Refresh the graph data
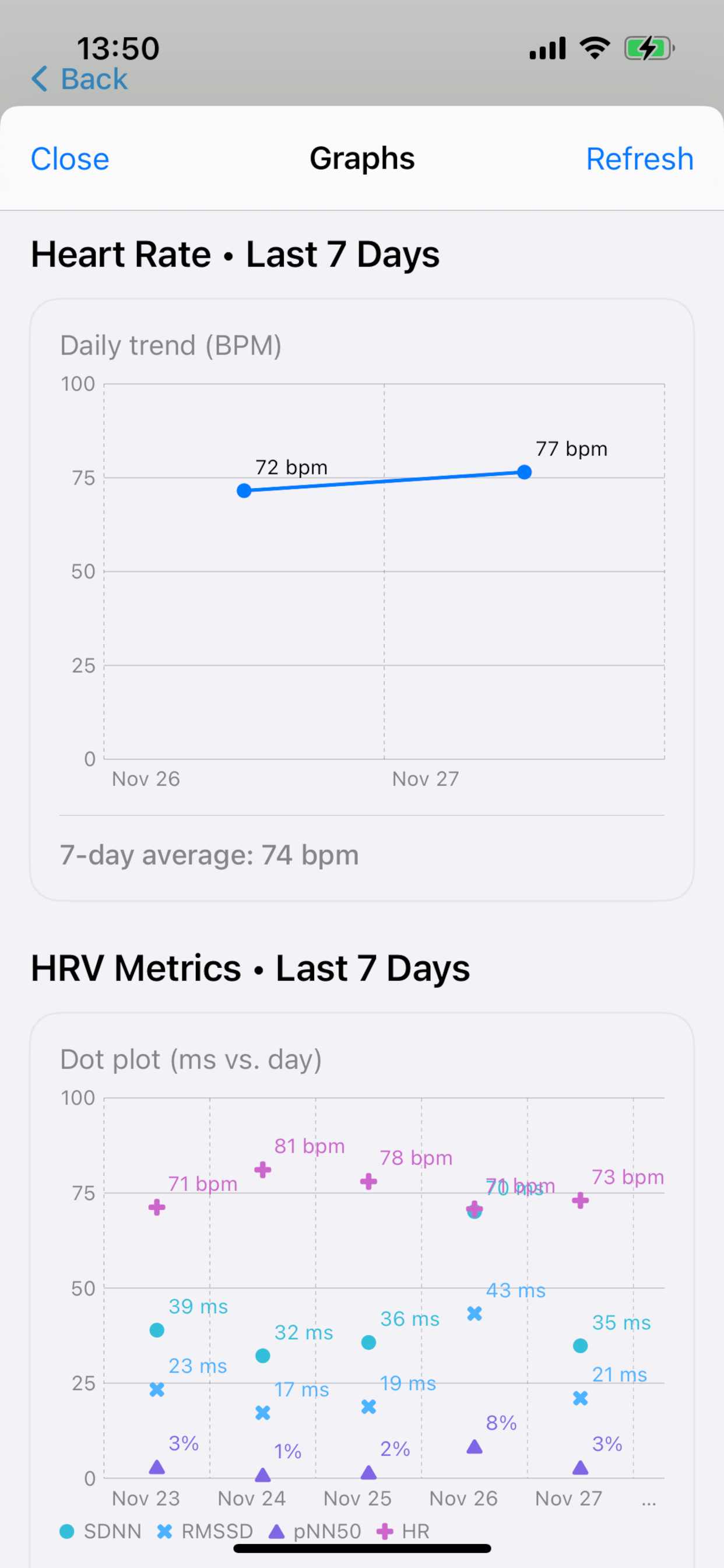This screenshot has height=1568, width=724. pos(639,158)
